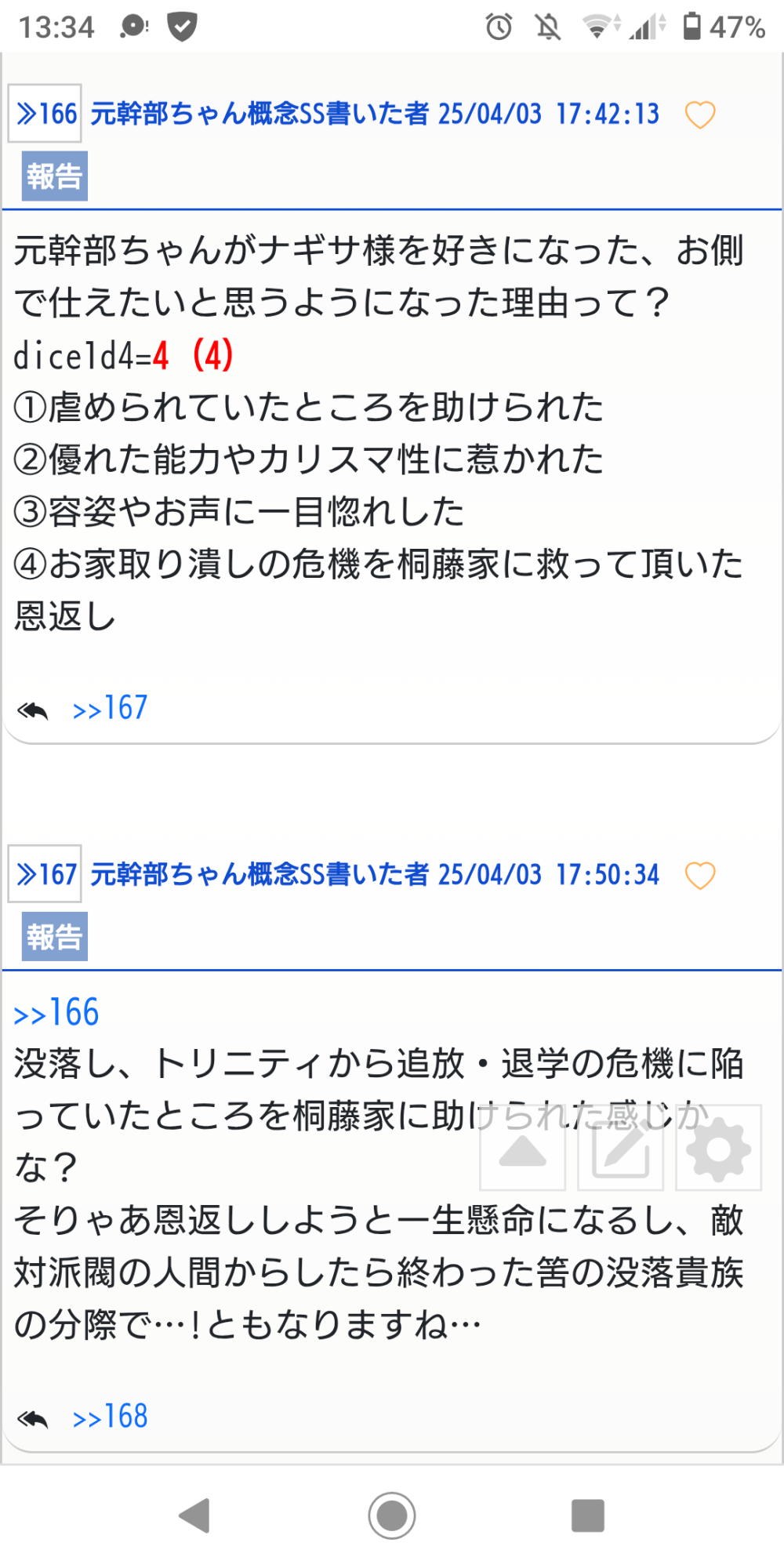Like post 166 with the heart icon
The width and height of the screenshot is (784, 1568).
699,114
